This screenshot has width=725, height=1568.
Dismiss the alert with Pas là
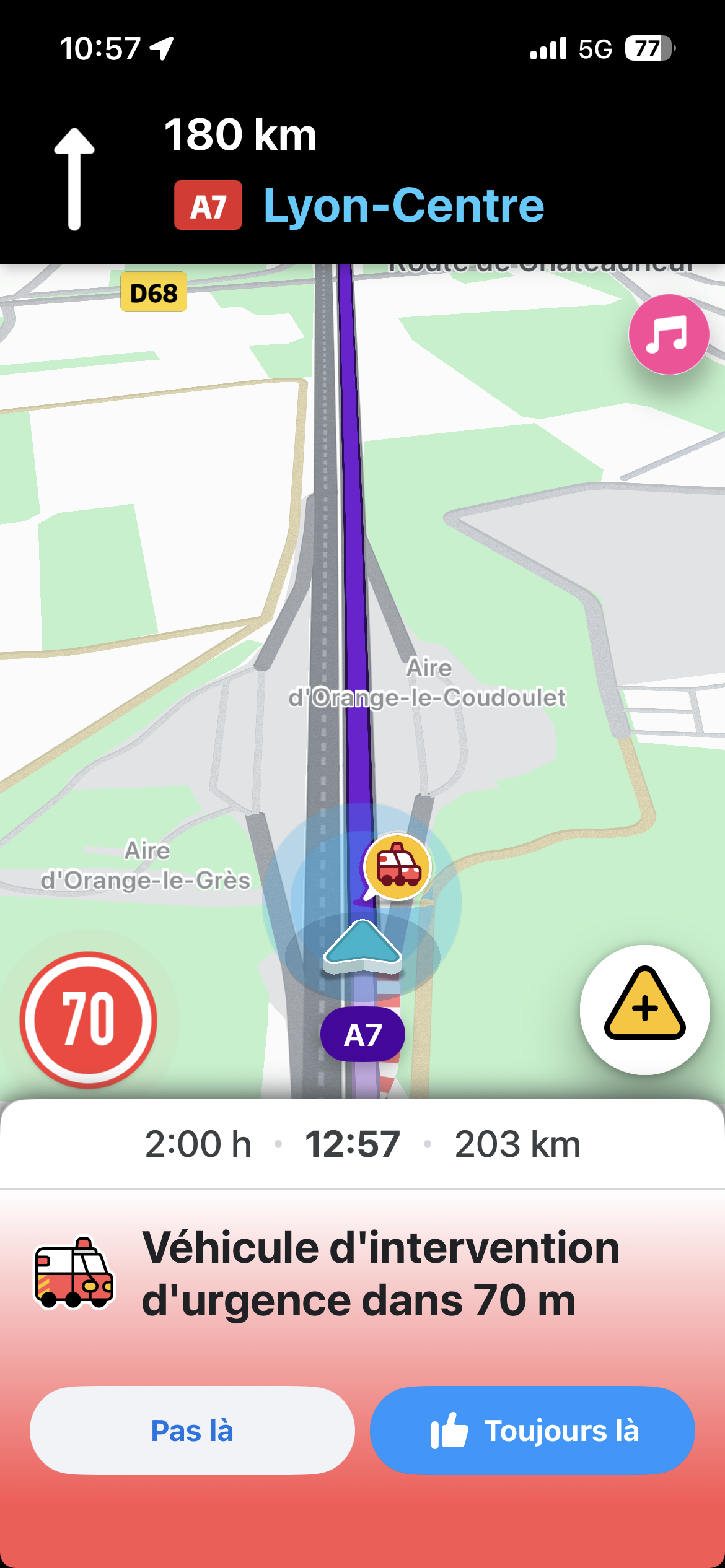tap(191, 1431)
